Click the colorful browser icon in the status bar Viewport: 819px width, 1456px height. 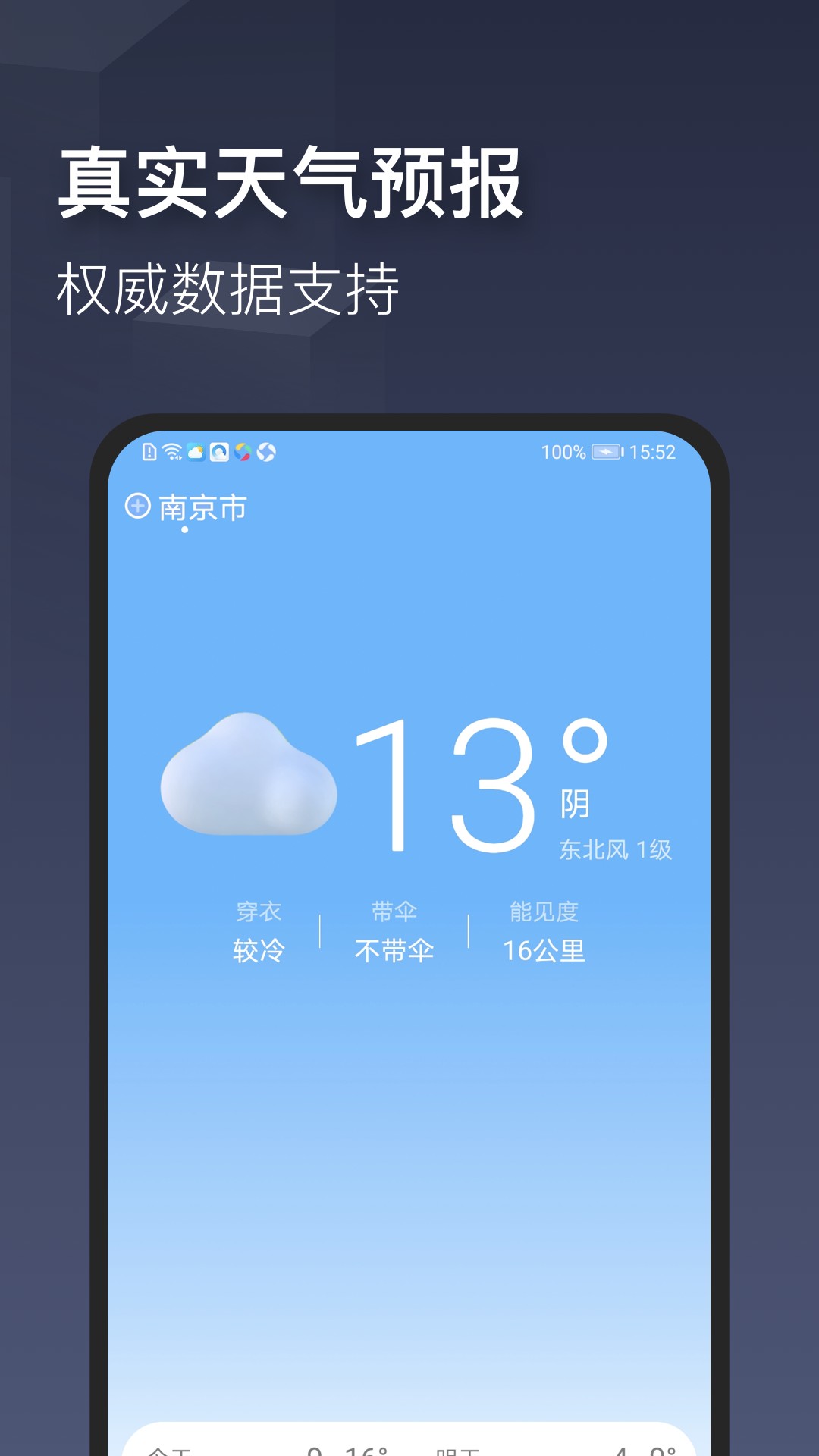(242, 450)
